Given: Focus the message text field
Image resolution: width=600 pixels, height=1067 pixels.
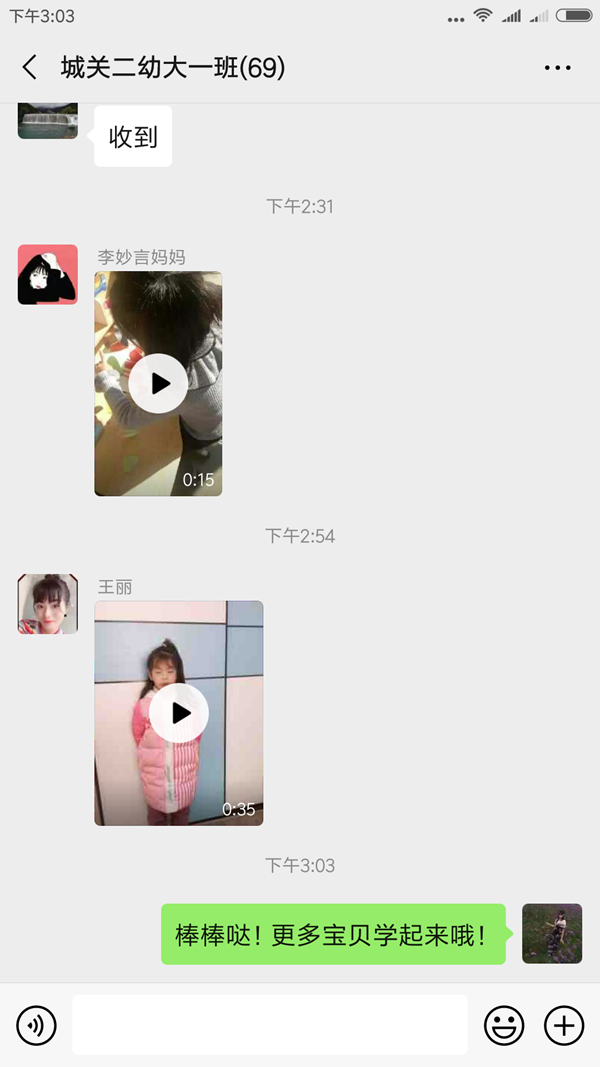Looking at the screenshot, I should 269,1025.
